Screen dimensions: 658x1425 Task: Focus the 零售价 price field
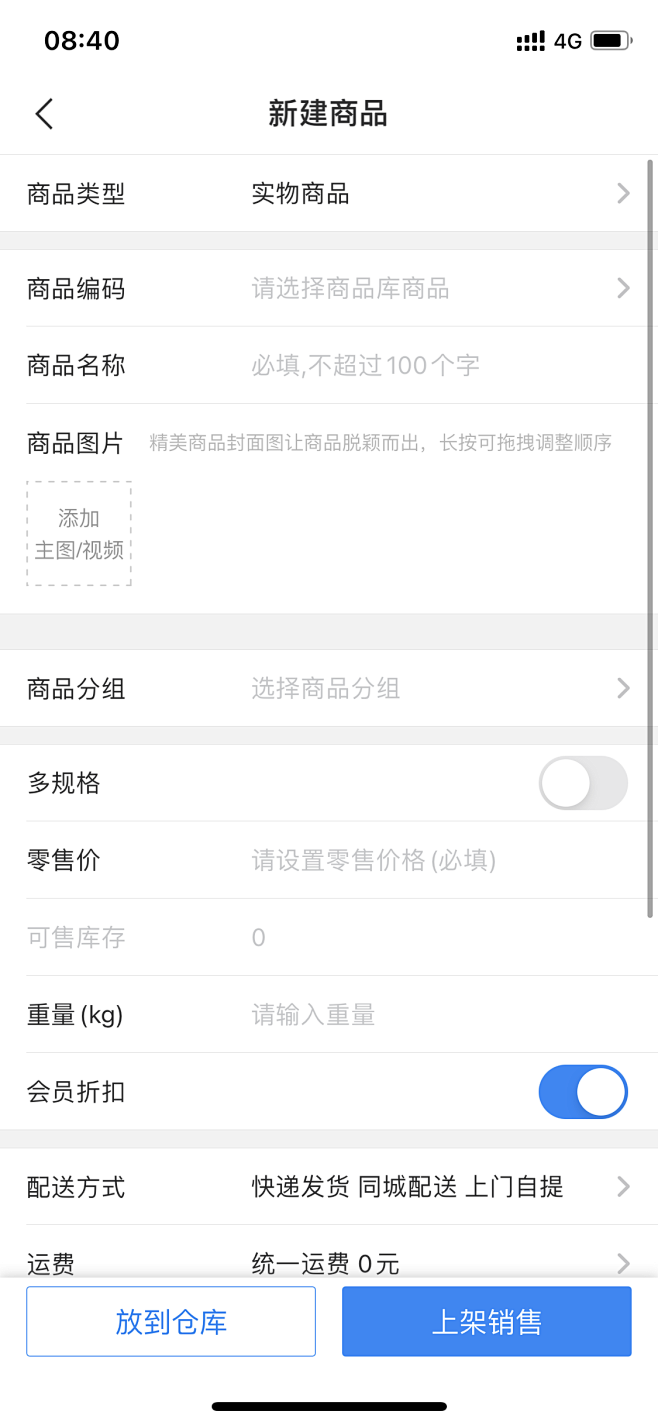pyautogui.click(x=440, y=860)
